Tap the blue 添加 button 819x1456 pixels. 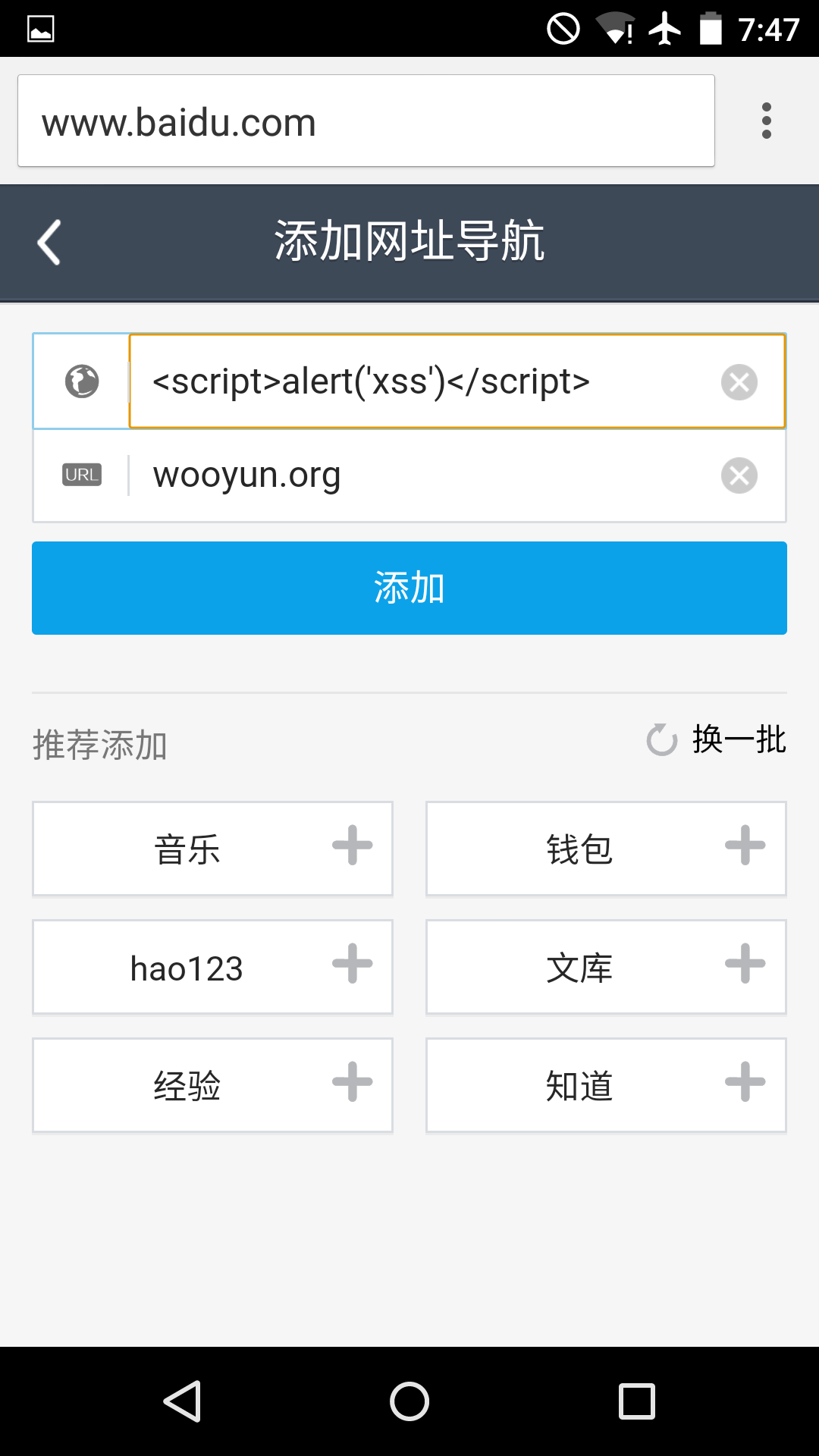[x=409, y=588]
